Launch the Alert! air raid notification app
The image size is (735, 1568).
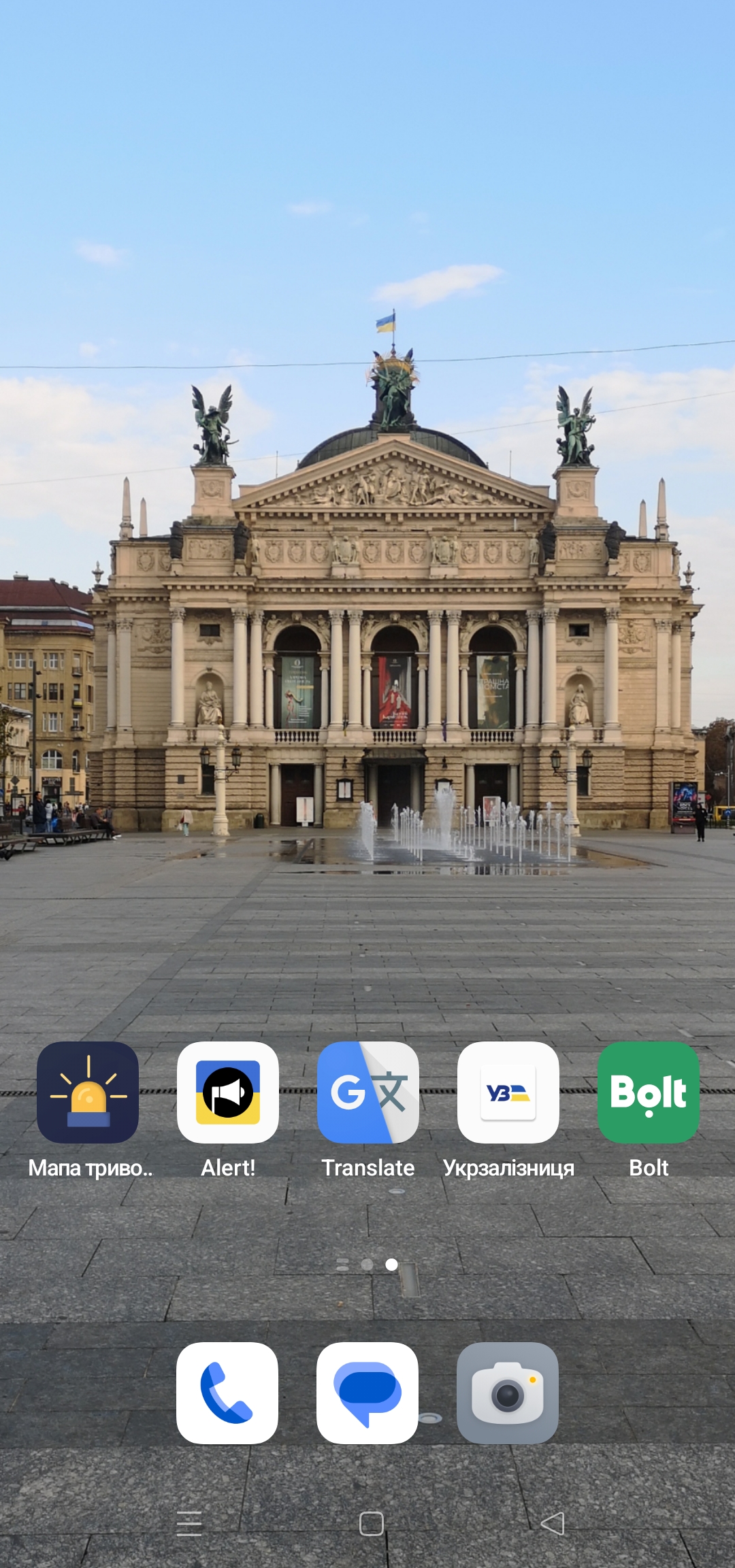pyautogui.click(x=227, y=1093)
